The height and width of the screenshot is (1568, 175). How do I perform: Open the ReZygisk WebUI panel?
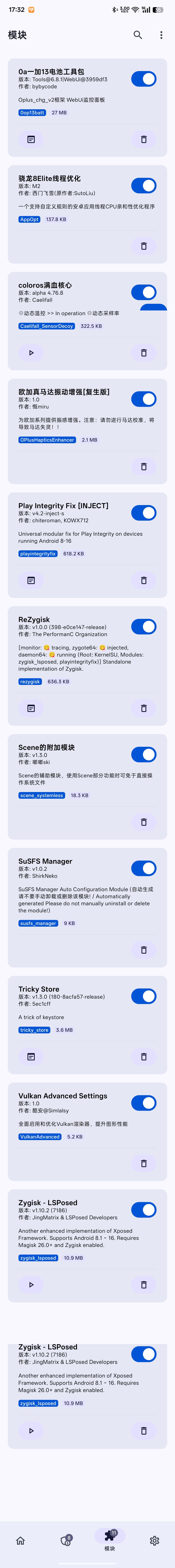coord(31,708)
